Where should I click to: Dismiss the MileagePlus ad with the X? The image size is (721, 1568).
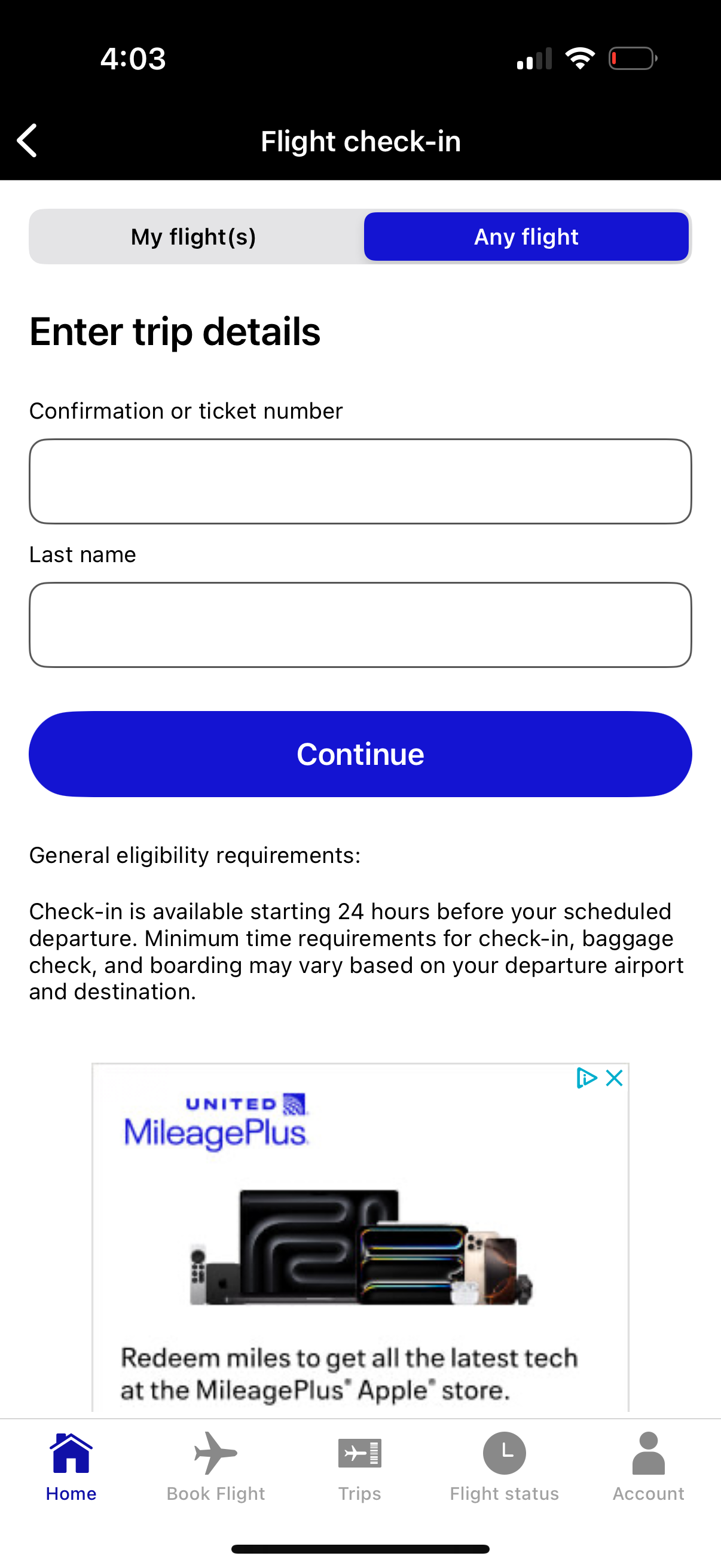pos(613,1076)
